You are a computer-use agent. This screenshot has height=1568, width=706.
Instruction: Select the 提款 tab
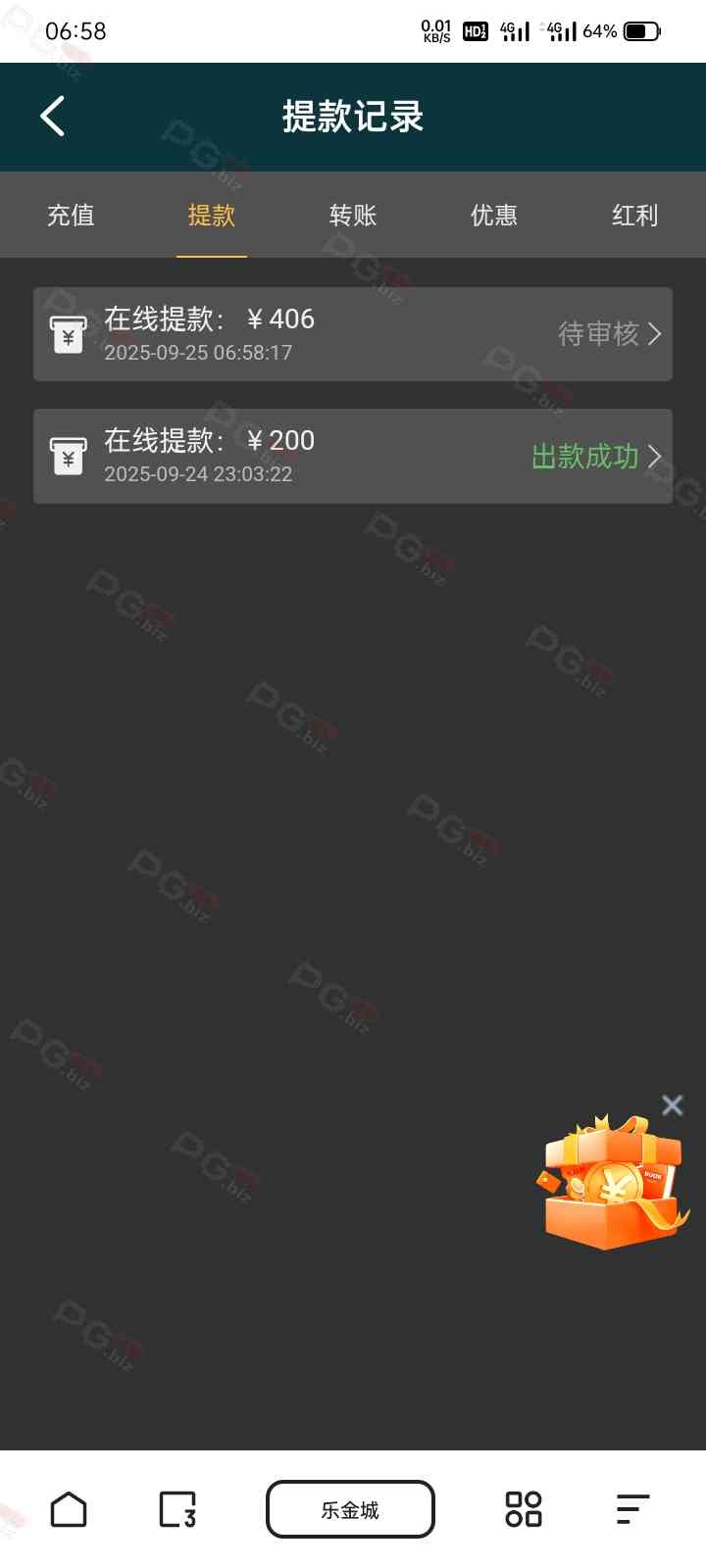[x=212, y=216]
